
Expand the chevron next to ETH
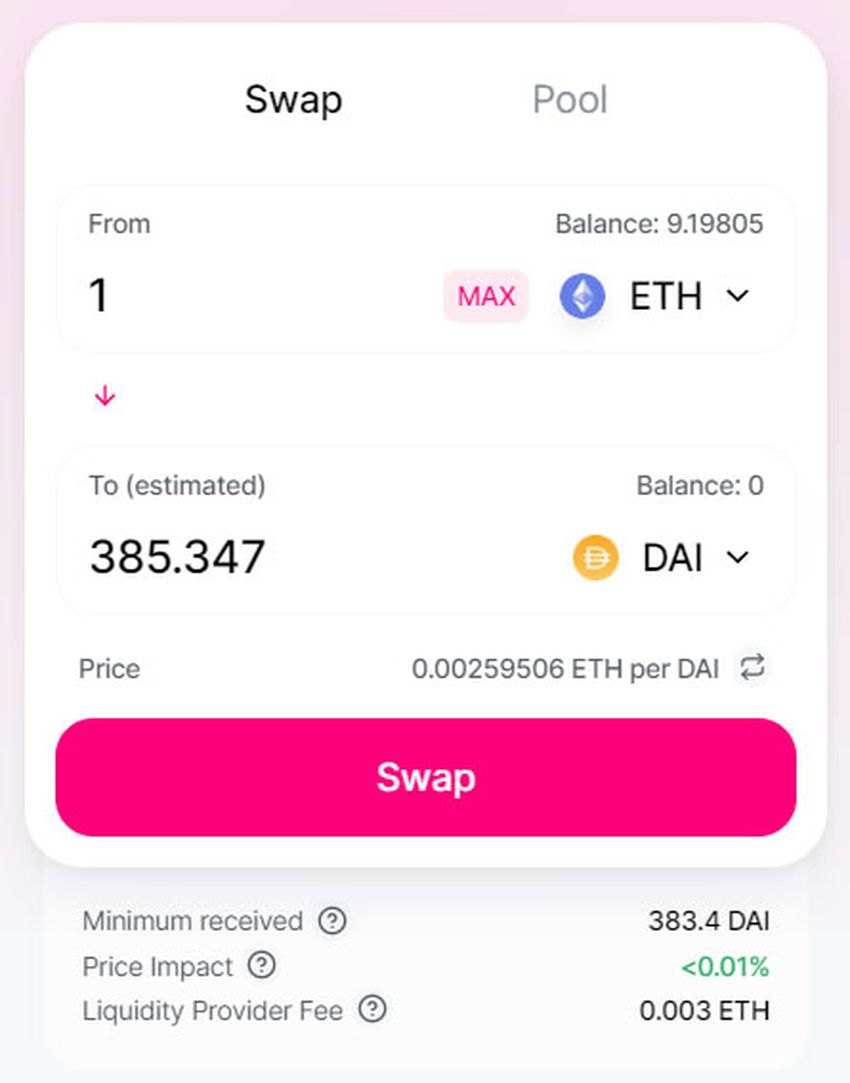tap(736, 297)
